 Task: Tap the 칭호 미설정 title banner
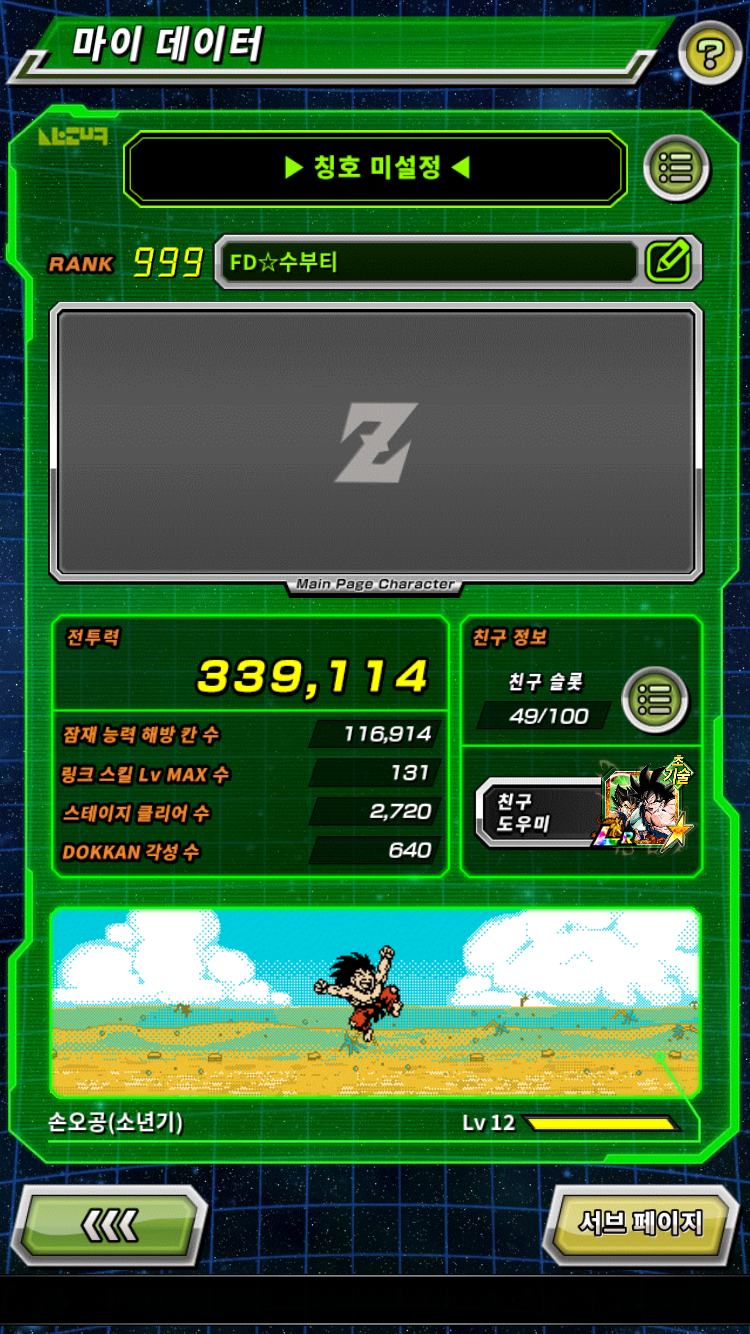376,168
